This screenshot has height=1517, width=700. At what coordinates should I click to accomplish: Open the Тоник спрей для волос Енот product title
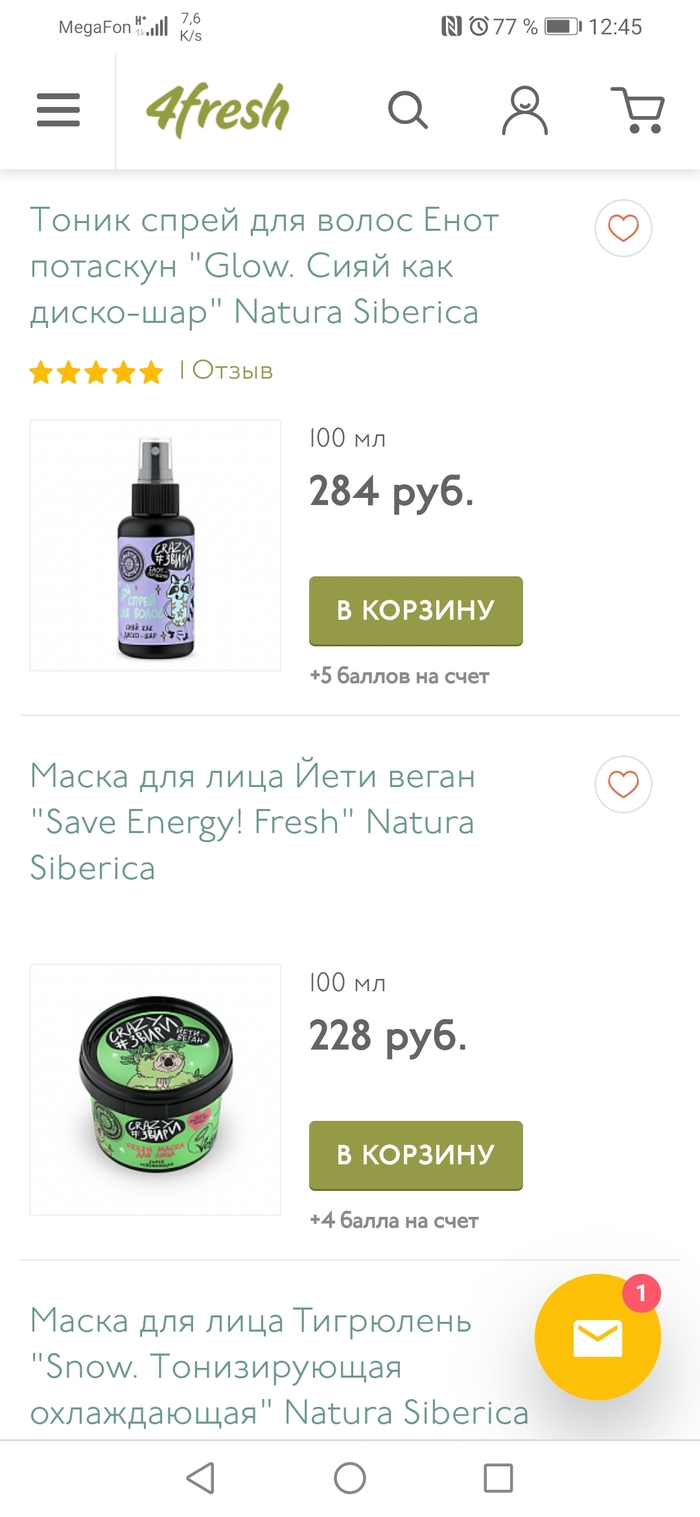[x=264, y=265]
